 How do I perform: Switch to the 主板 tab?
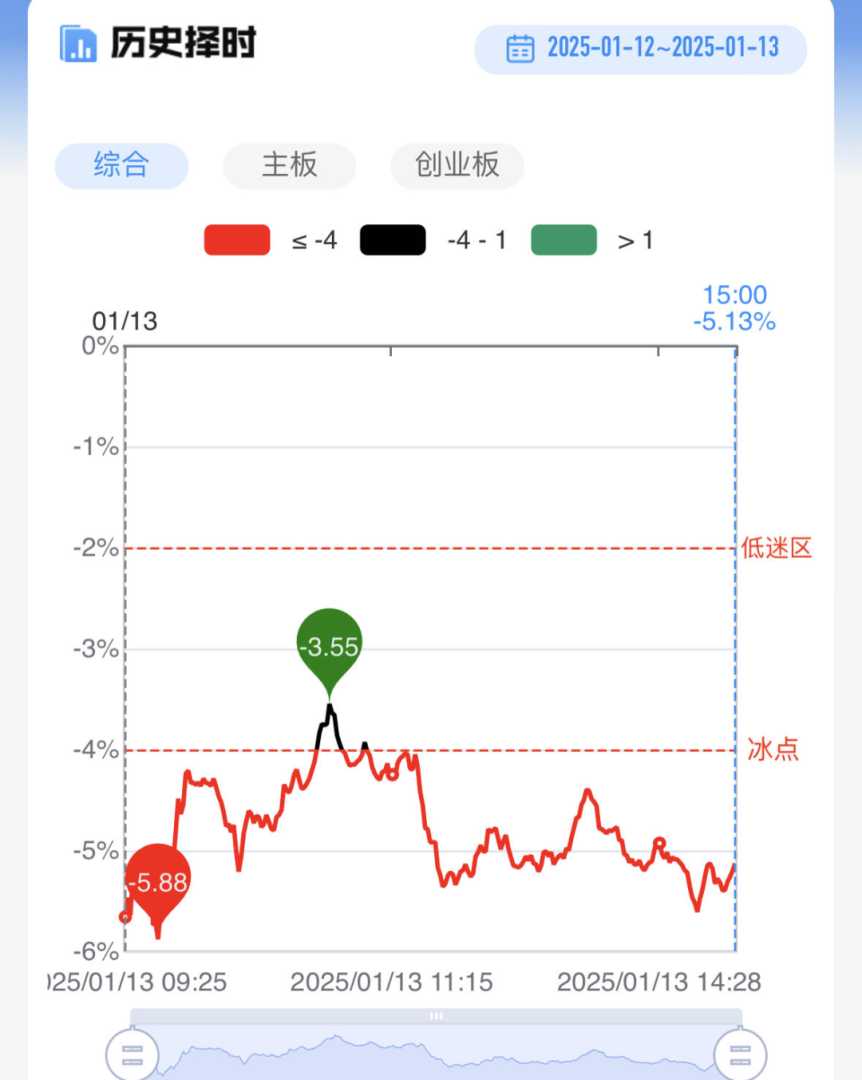(289, 165)
